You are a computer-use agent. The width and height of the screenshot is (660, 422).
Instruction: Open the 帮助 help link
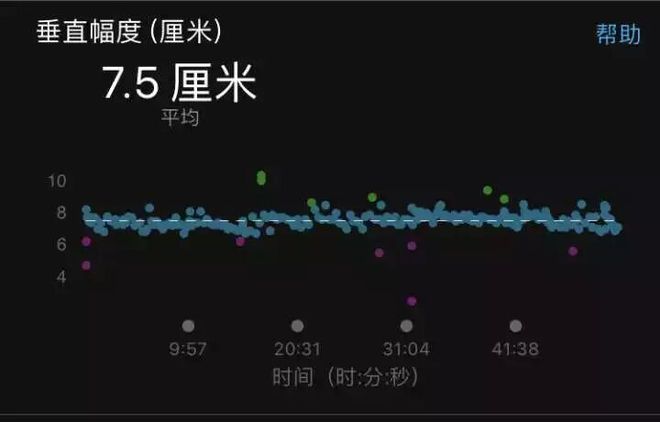tap(618, 34)
